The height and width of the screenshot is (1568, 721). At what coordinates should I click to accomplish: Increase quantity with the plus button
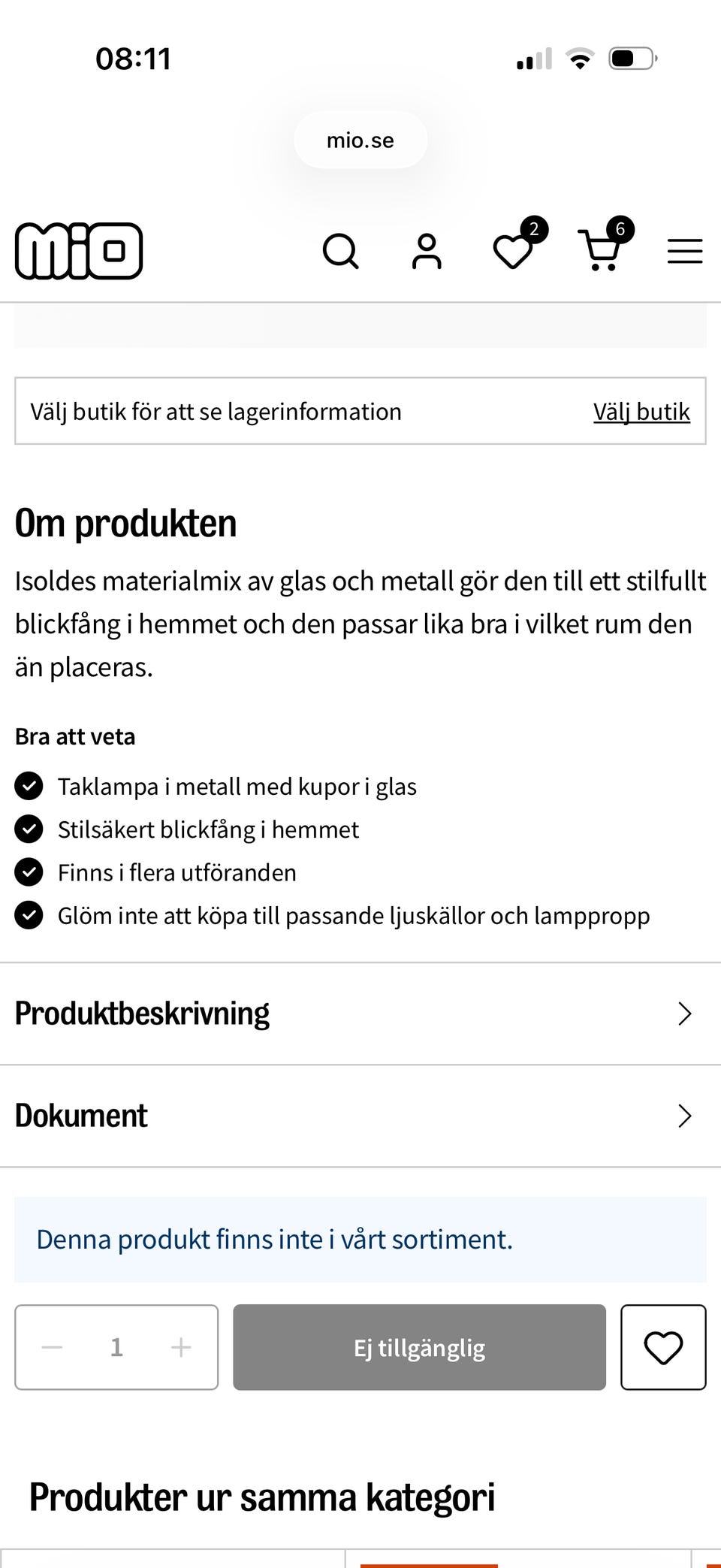pyautogui.click(x=181, y=1347)
